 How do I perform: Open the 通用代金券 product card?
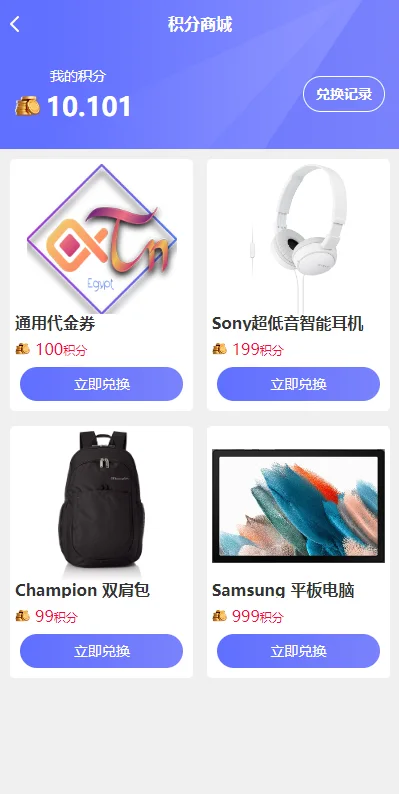point(101,285)
